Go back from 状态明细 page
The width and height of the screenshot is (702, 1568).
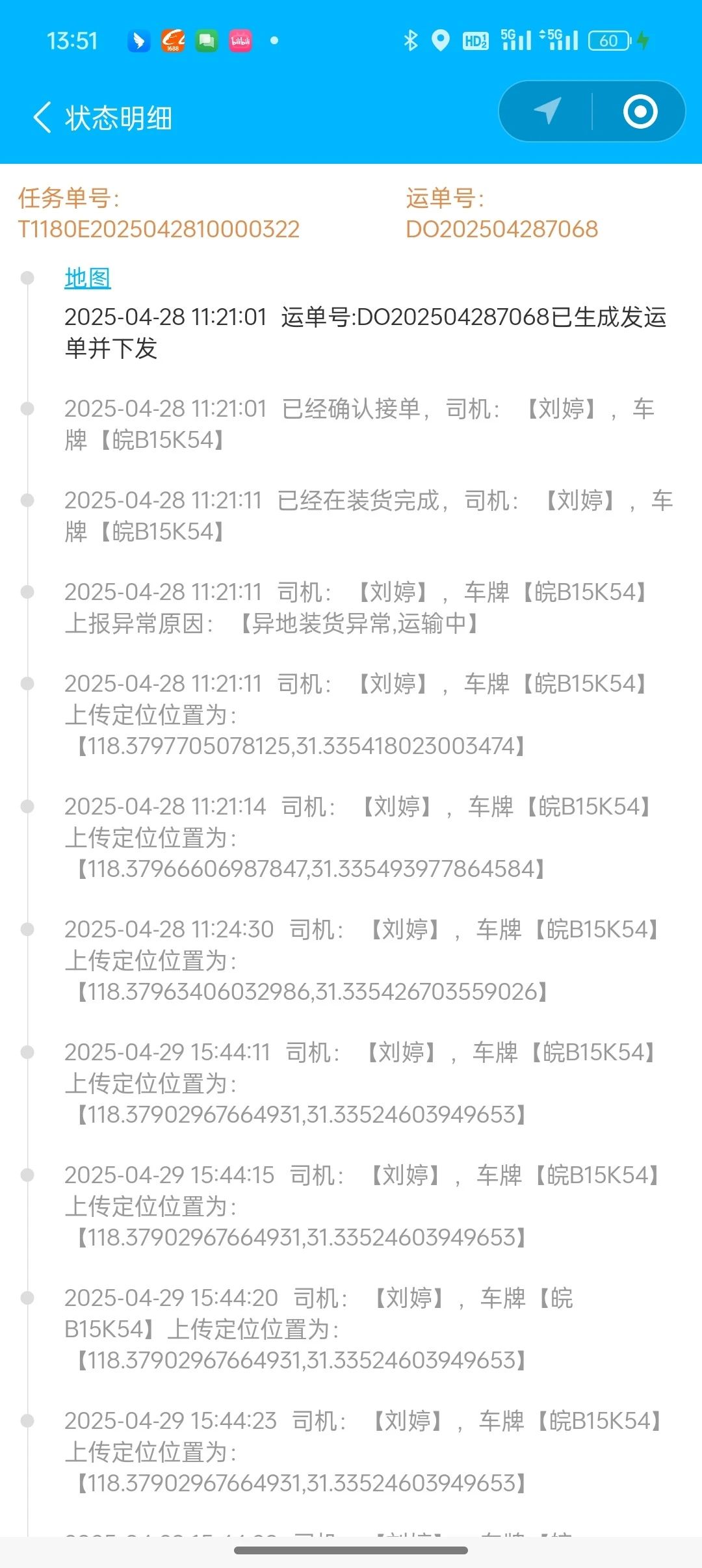[x=42, y=118]
